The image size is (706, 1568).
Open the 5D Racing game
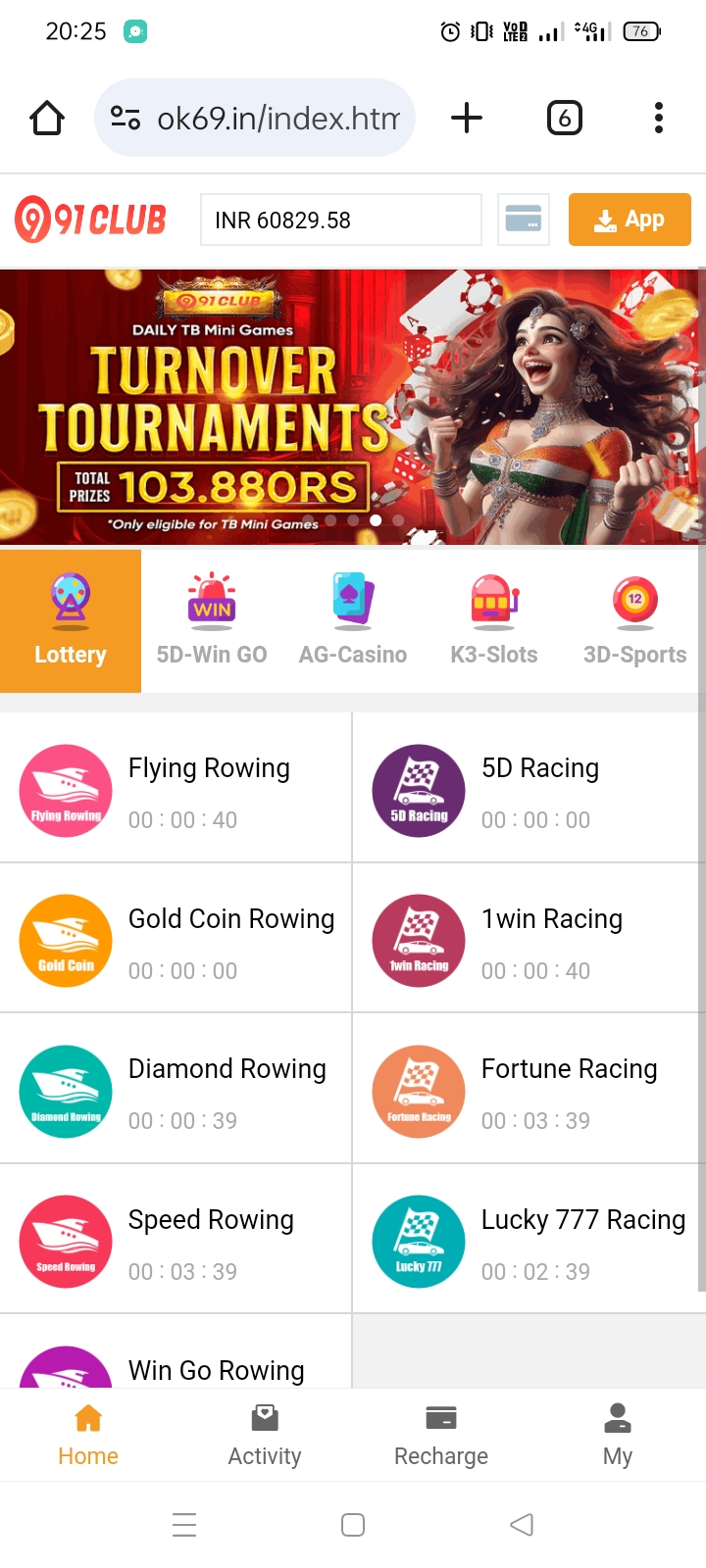(x=529, y=789)
